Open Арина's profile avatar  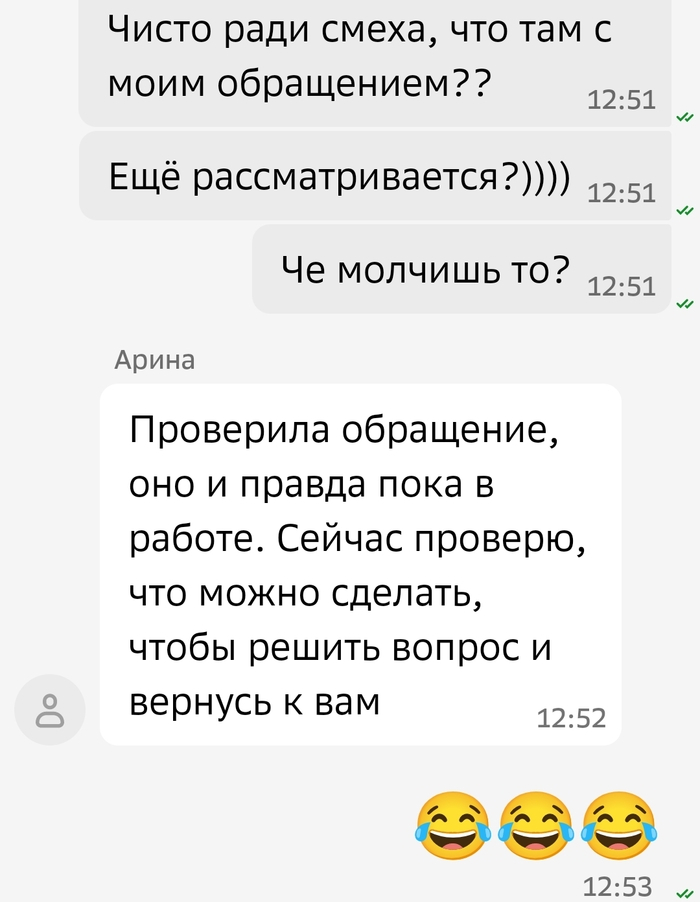pos(49,710)
